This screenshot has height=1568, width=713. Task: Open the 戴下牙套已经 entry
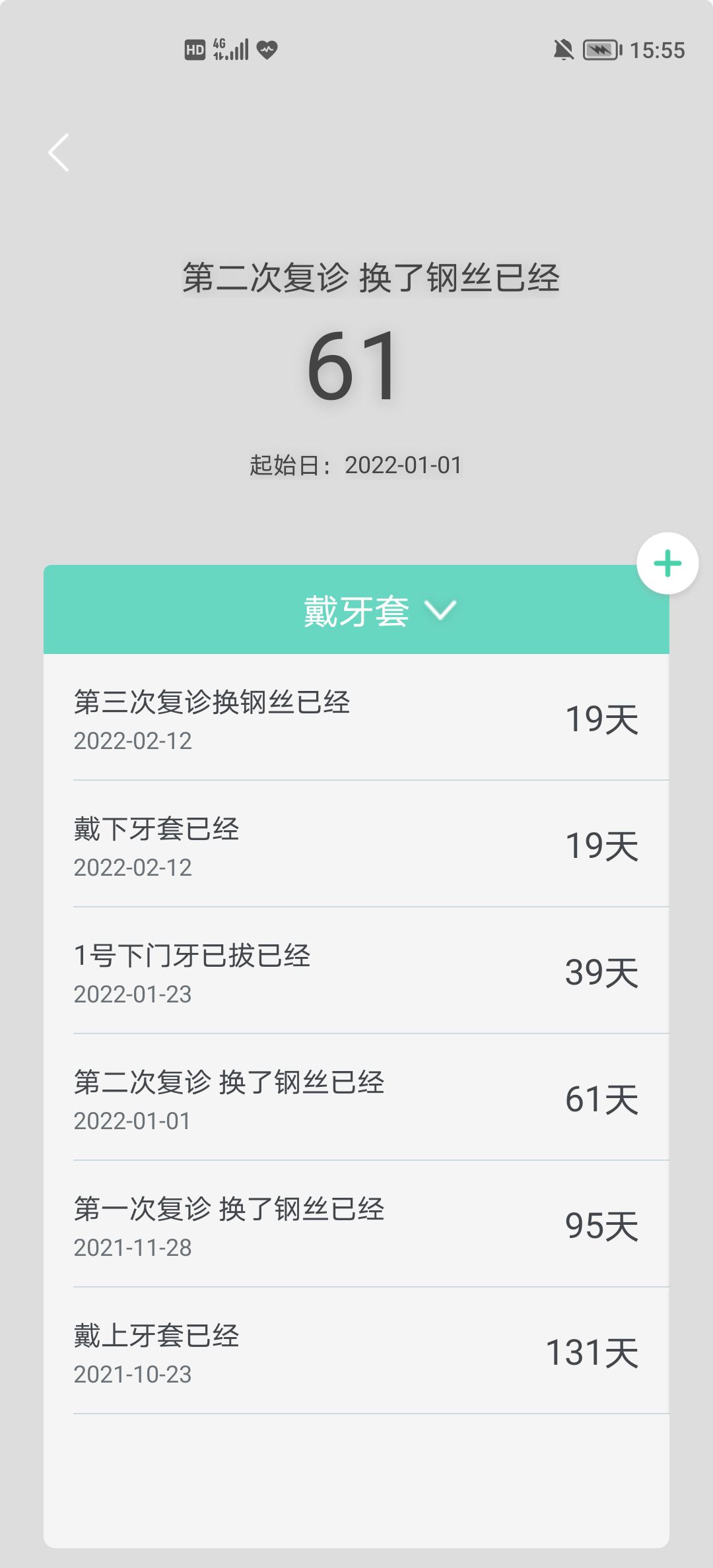click(356, 844)
